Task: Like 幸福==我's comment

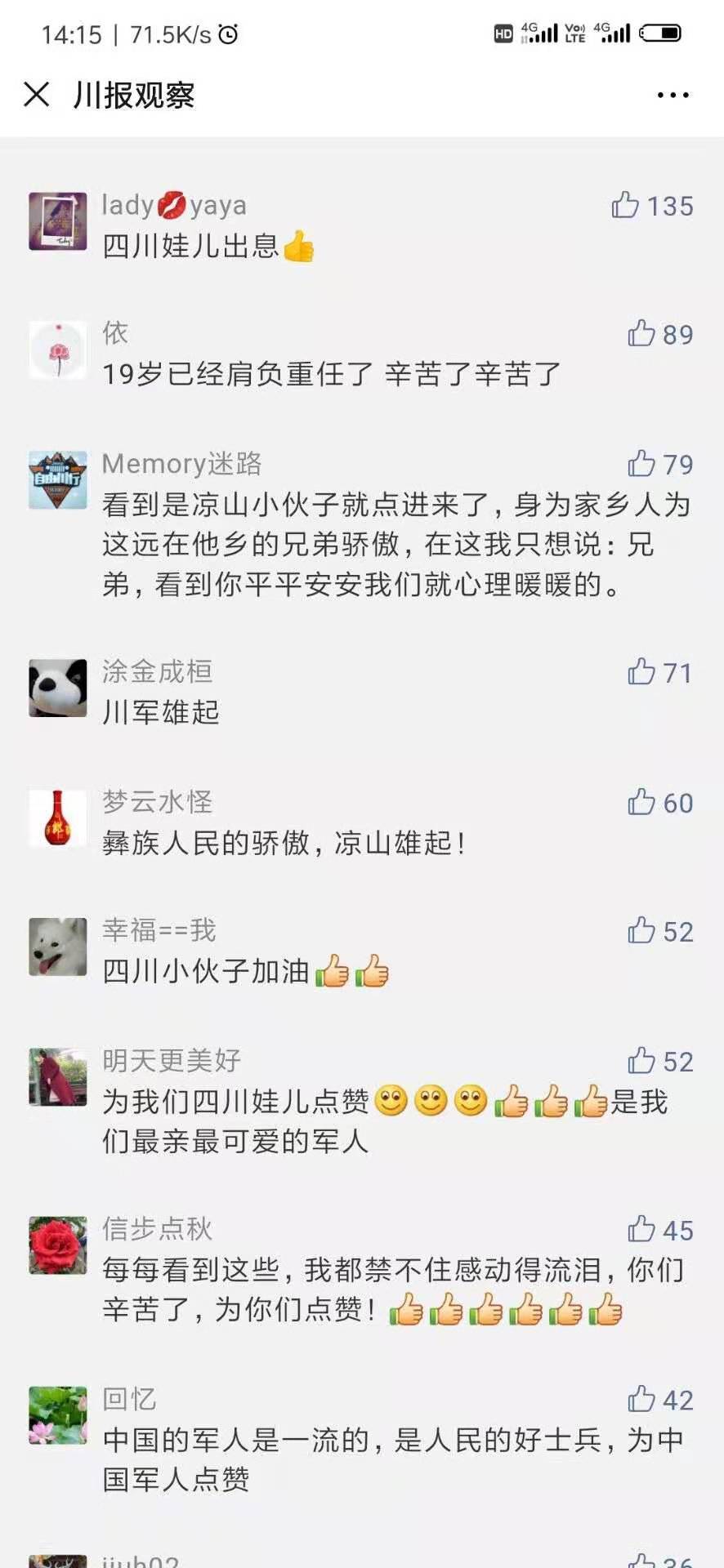Action: (x=641, y=931)
